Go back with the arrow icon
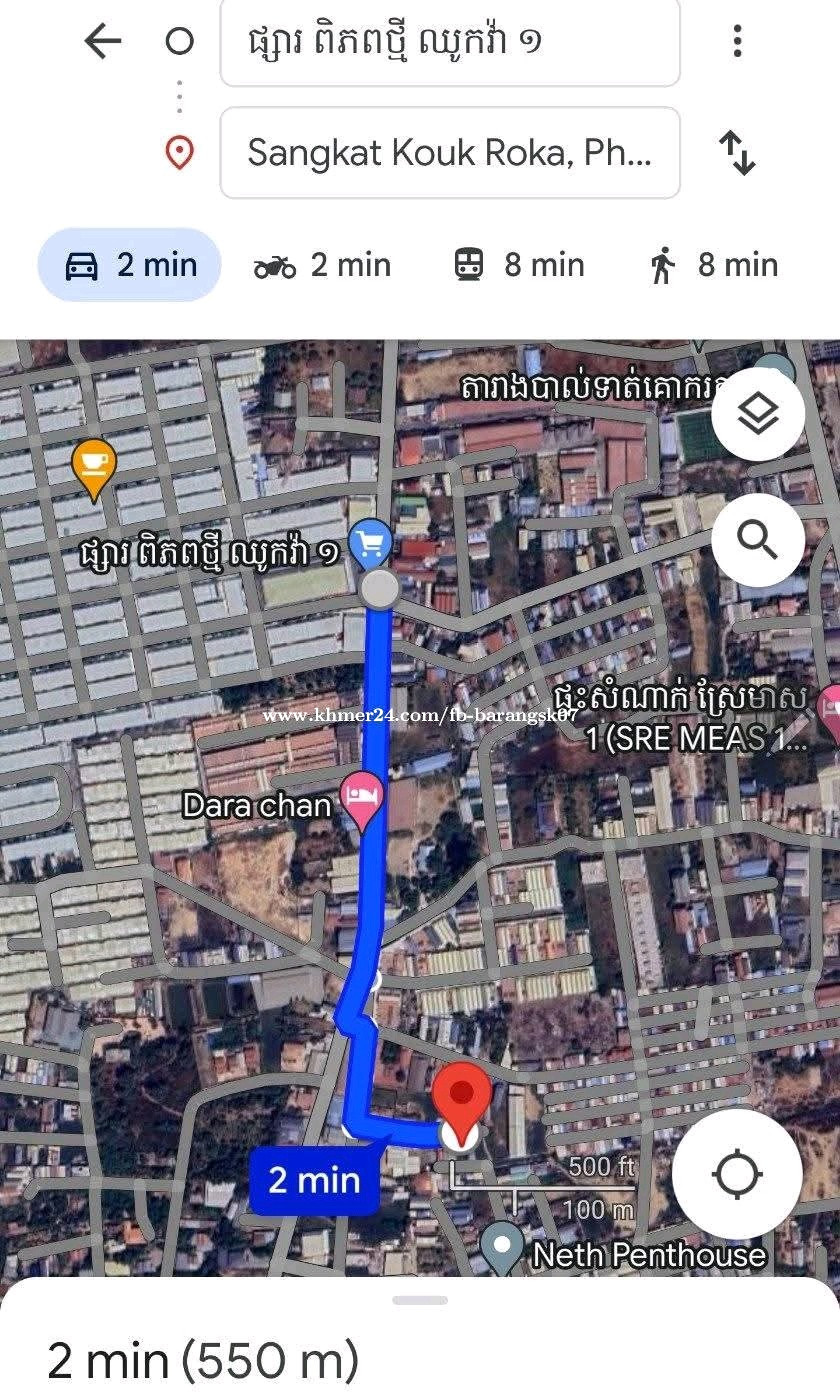This screenshot has width=840, height=1400. 102,41
